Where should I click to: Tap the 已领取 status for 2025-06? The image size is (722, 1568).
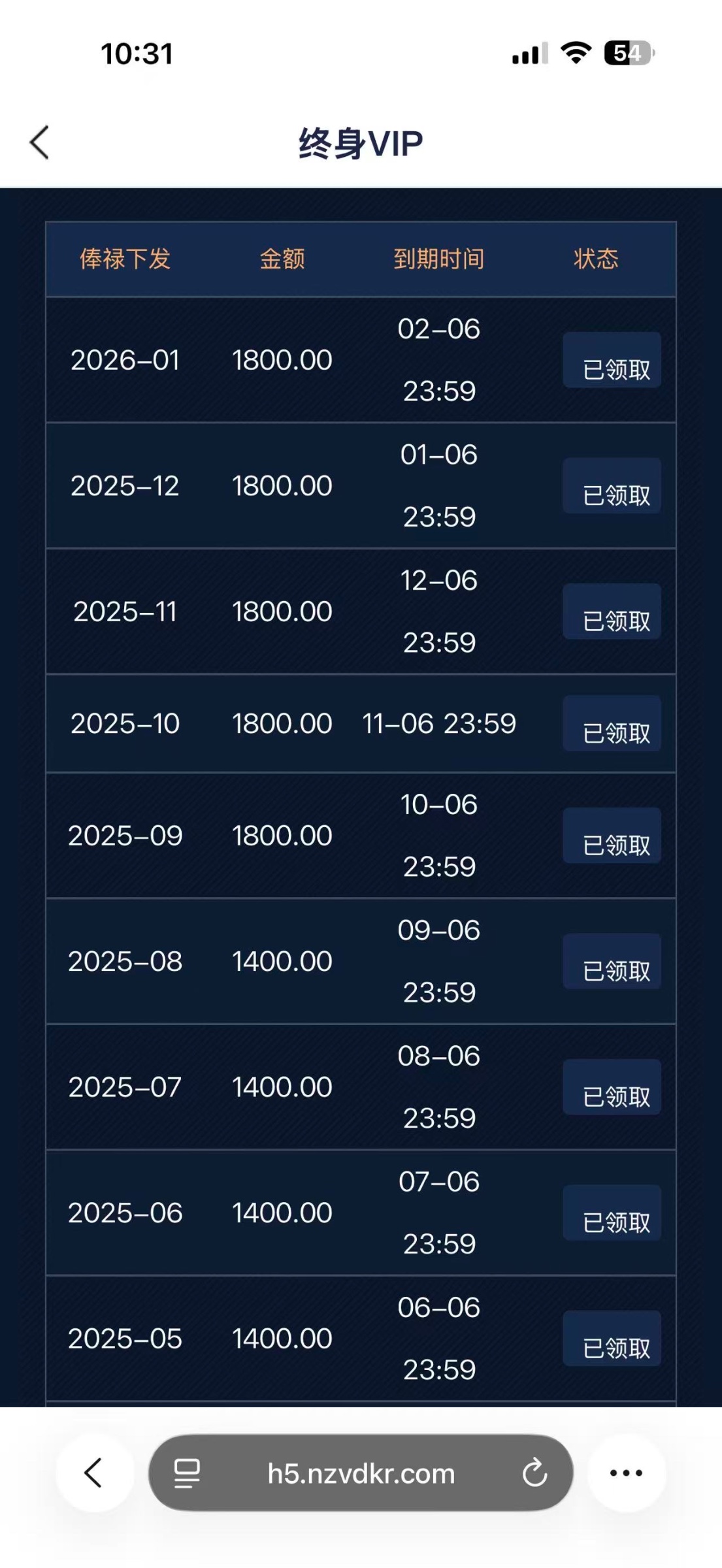(x=612, y=1213)
